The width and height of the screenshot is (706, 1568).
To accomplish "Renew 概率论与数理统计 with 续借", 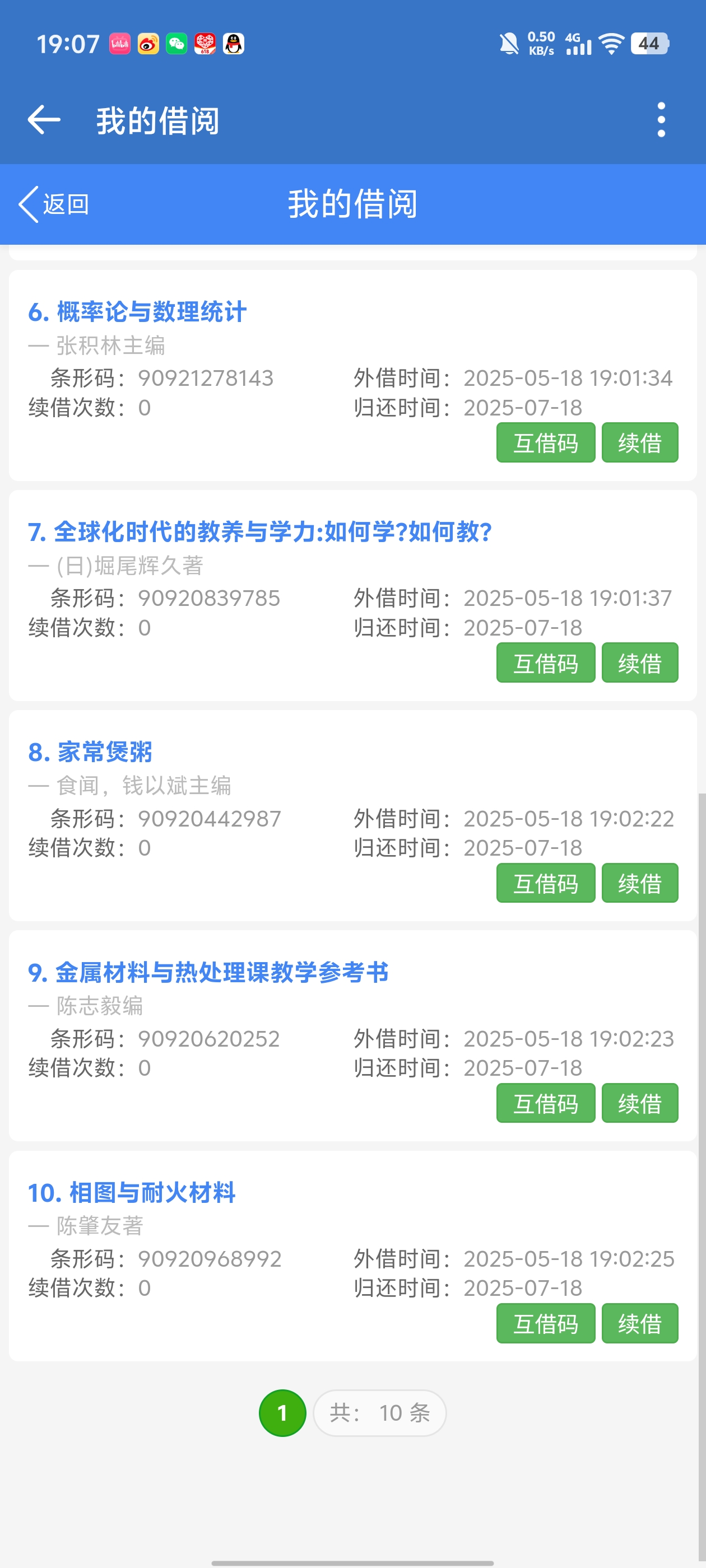I will point(640,442).
